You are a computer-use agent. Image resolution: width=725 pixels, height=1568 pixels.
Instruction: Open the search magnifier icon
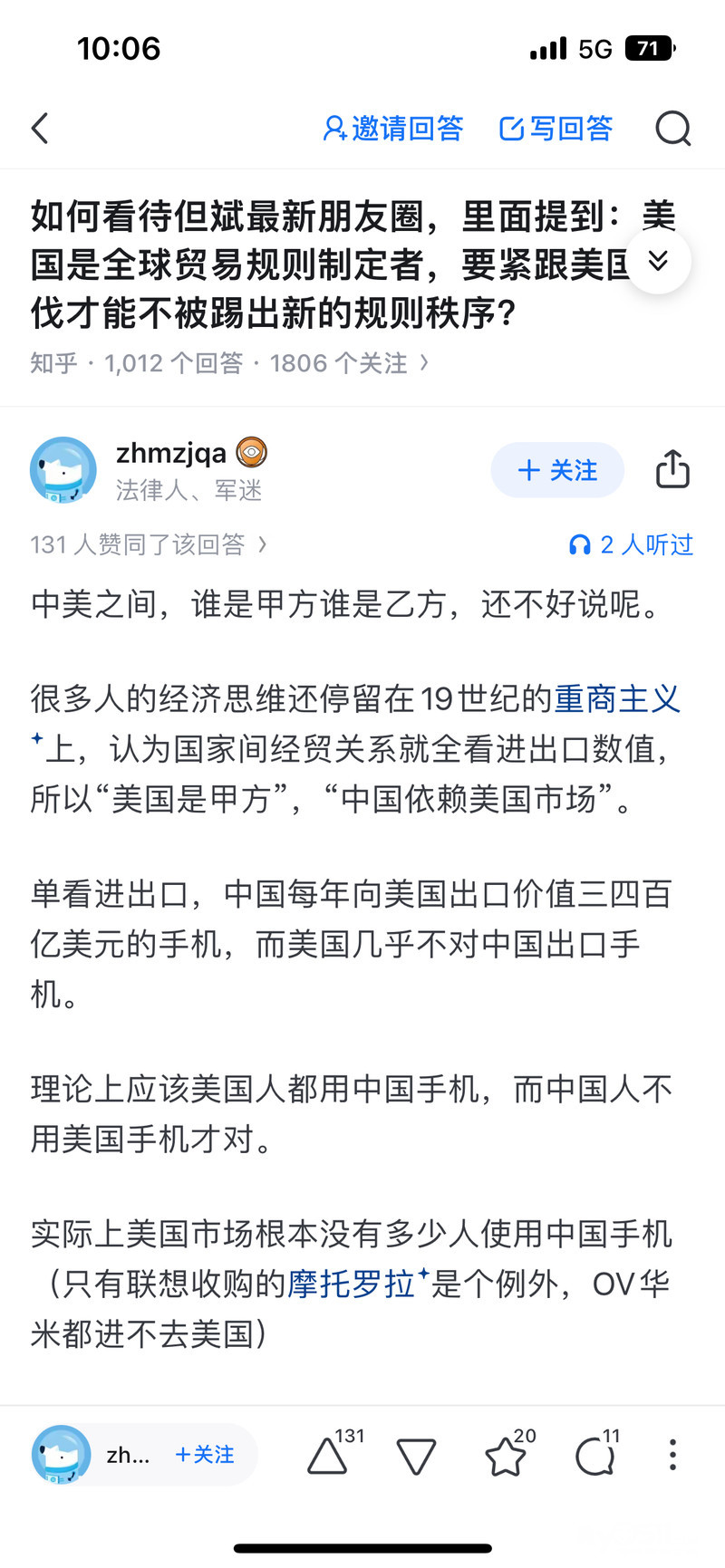tap(672, 129)
